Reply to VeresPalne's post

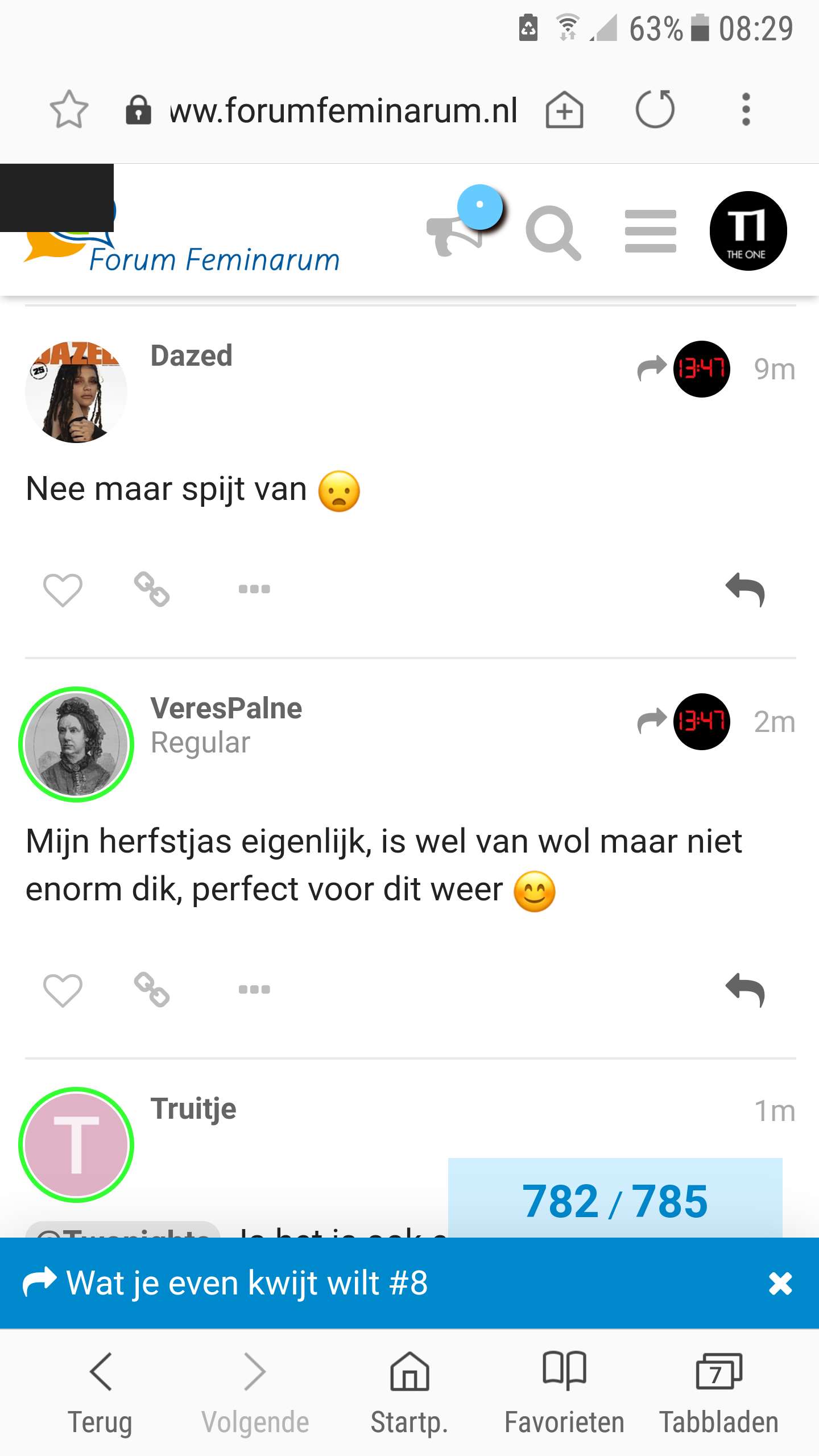745,990
